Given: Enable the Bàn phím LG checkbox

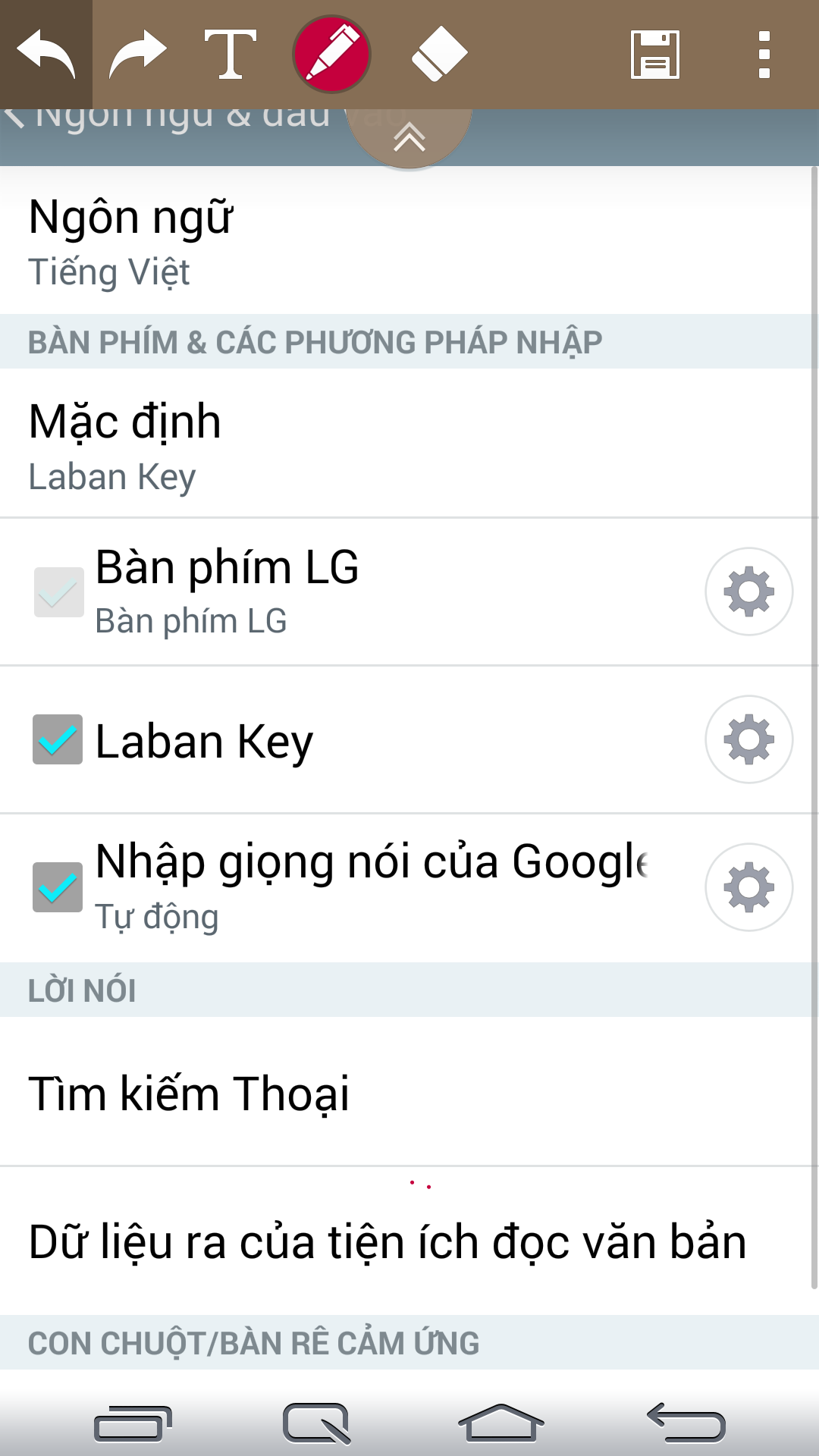Looking at the screenshot, I should pos(58,592).
